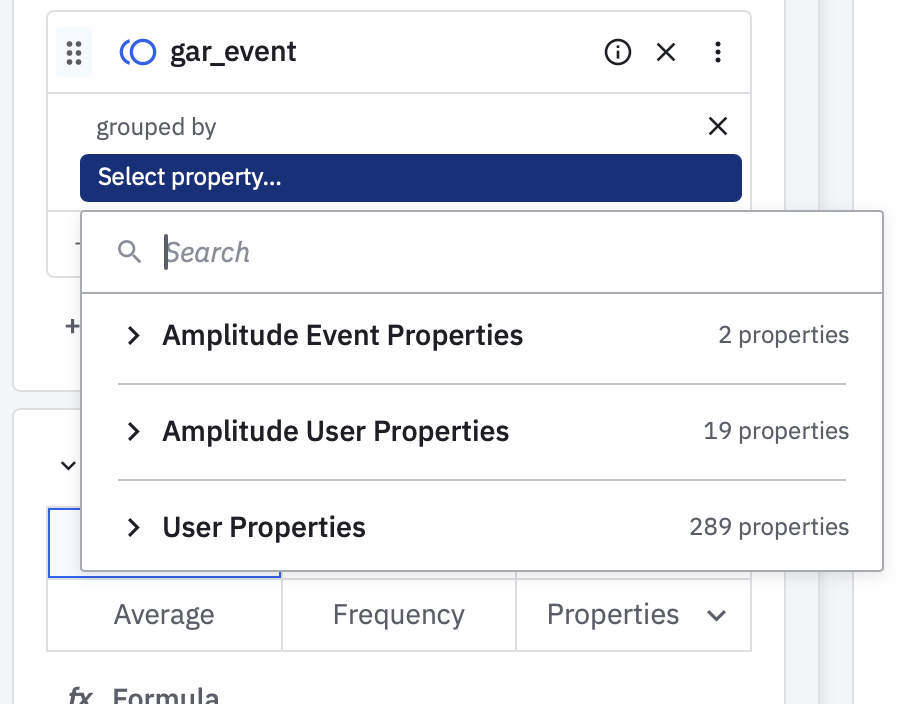The width and height of the screenshot is (902, 704).
Task: Tap the Select property dropdown
Action: pos(410,178)
